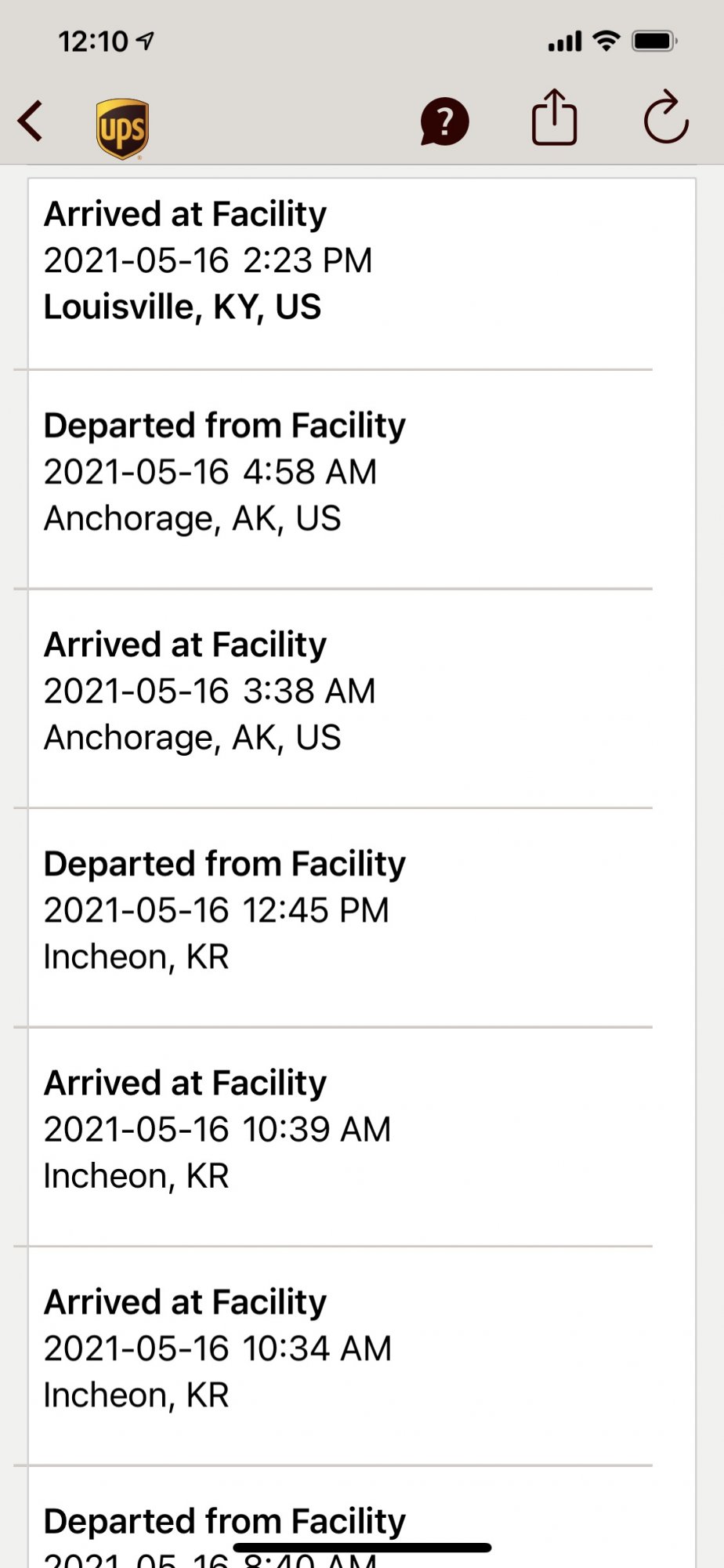The image size is (724, 1568).
Task: Open the help chat question icon
Action: click(444, 122)
